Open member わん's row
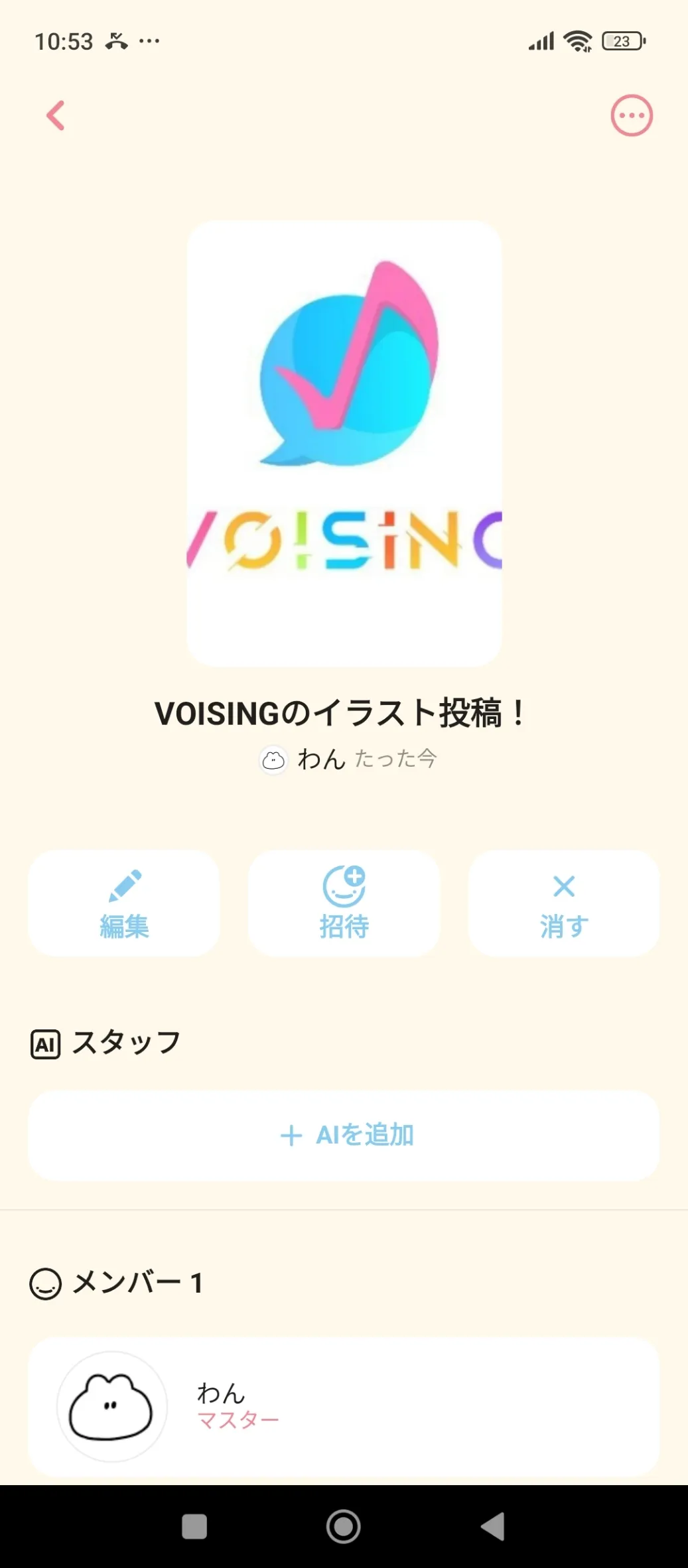The height and width of the screenshot is (1568, 688). (344, 1406)
